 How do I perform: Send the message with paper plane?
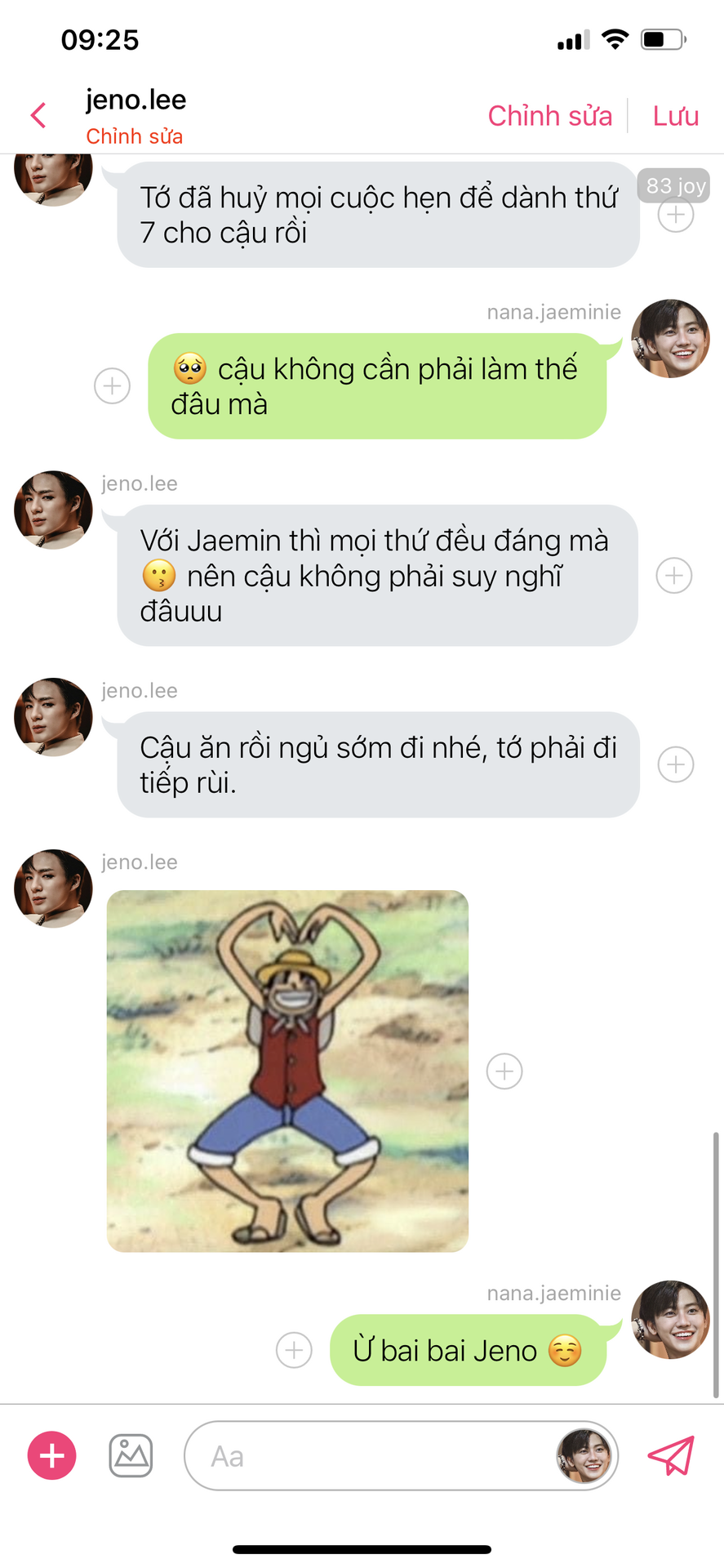point(671,1455)
